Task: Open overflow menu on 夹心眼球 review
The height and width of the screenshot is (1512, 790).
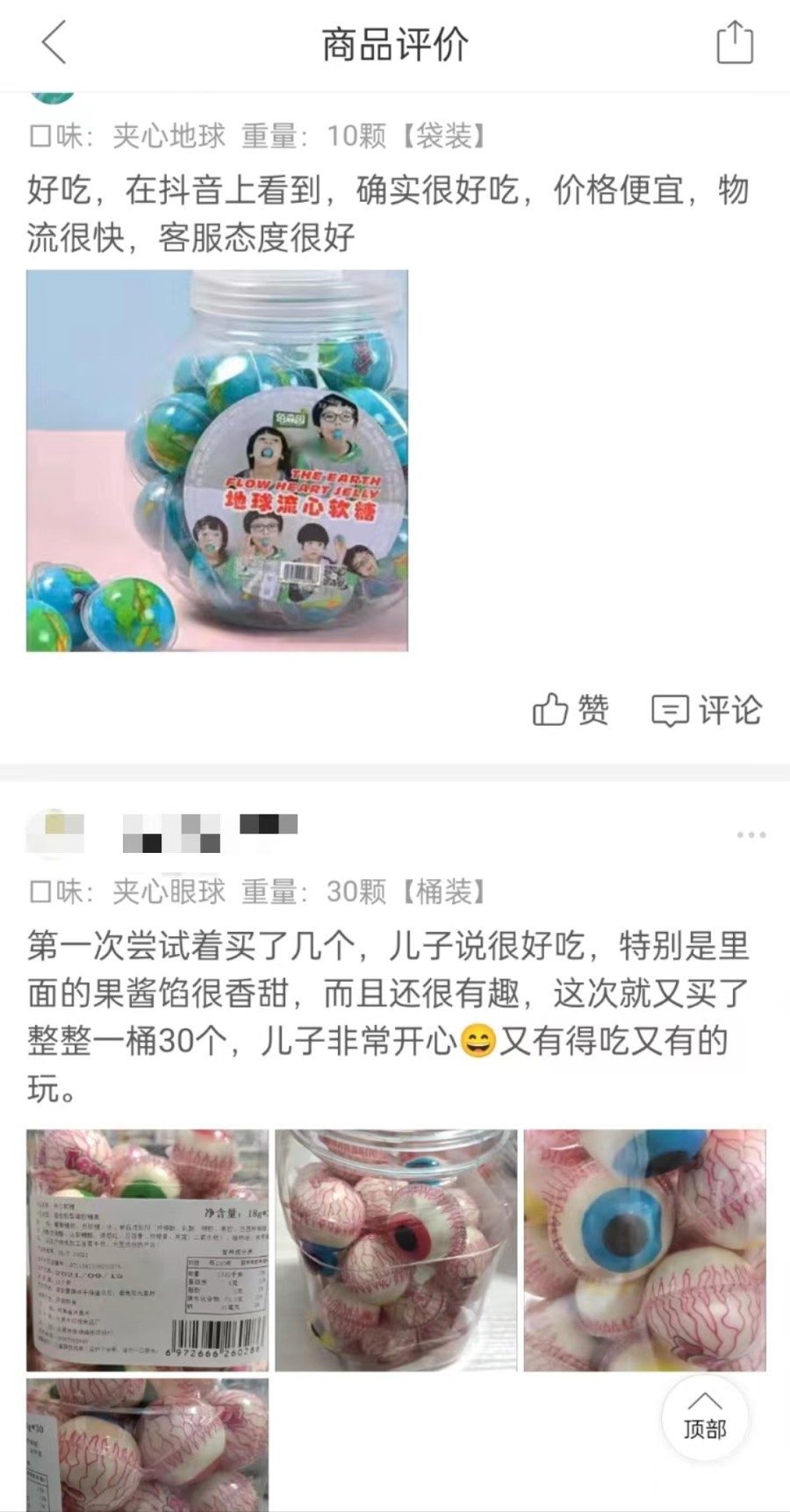Action: [x=751, y=835]
